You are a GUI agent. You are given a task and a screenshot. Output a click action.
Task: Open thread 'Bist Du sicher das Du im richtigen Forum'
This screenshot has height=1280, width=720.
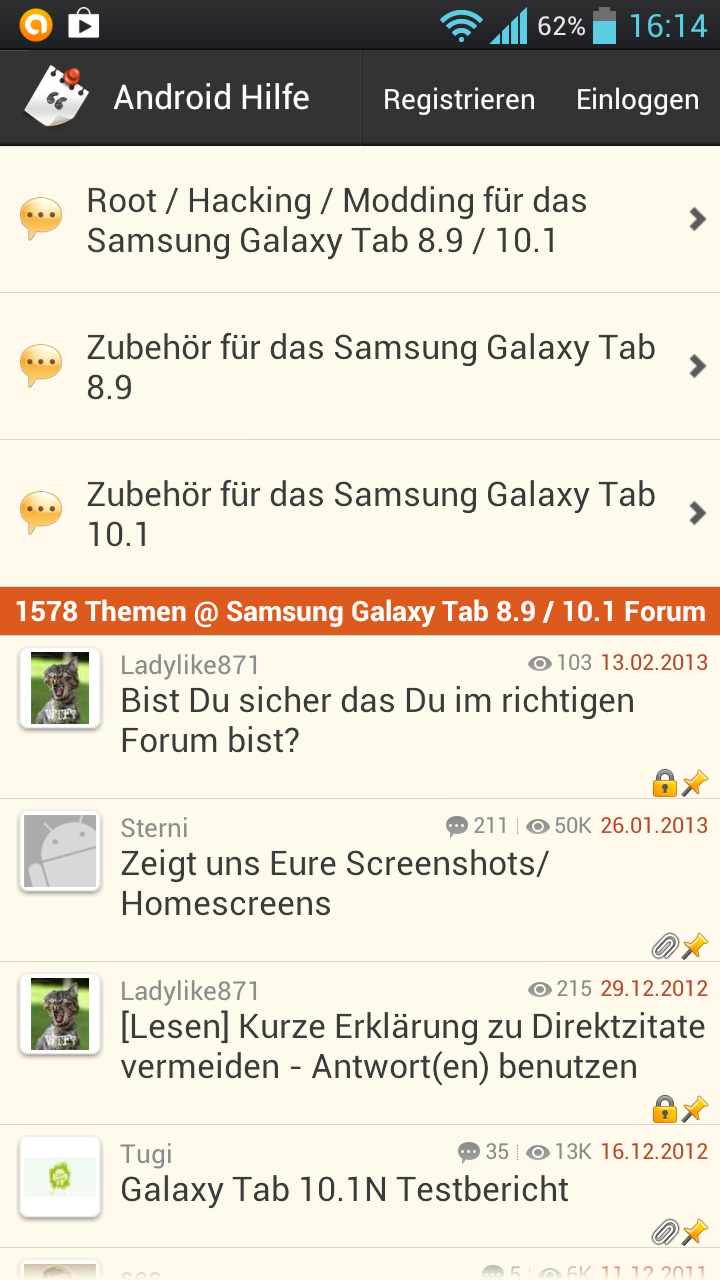click(377, 720)
